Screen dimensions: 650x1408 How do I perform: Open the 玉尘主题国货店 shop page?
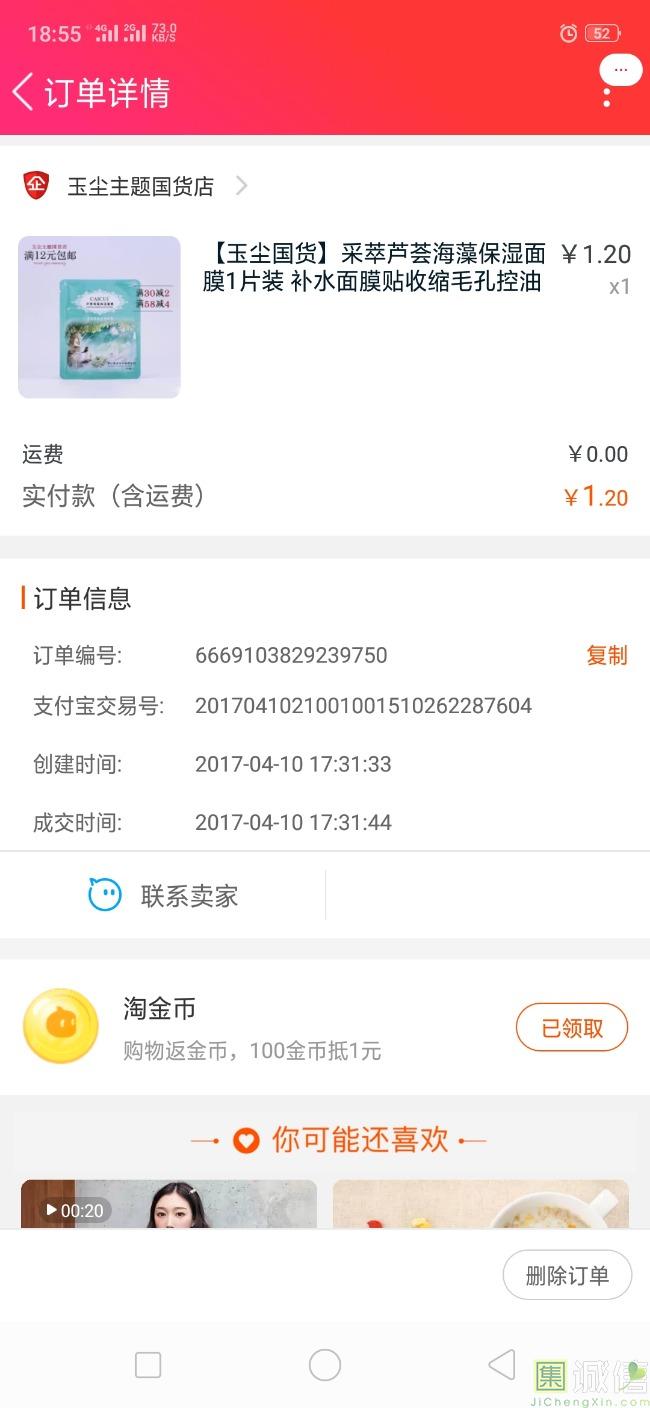click(140, 186)
